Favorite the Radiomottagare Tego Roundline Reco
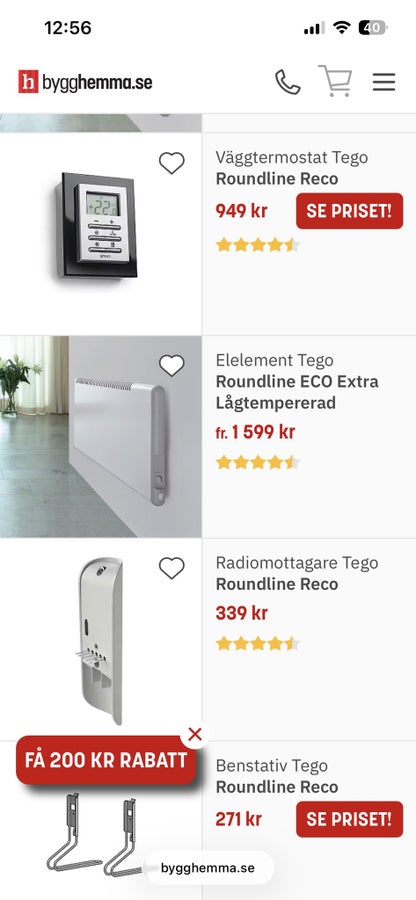Viewport: 416px width, 900px height. click(x=172, y=568)
